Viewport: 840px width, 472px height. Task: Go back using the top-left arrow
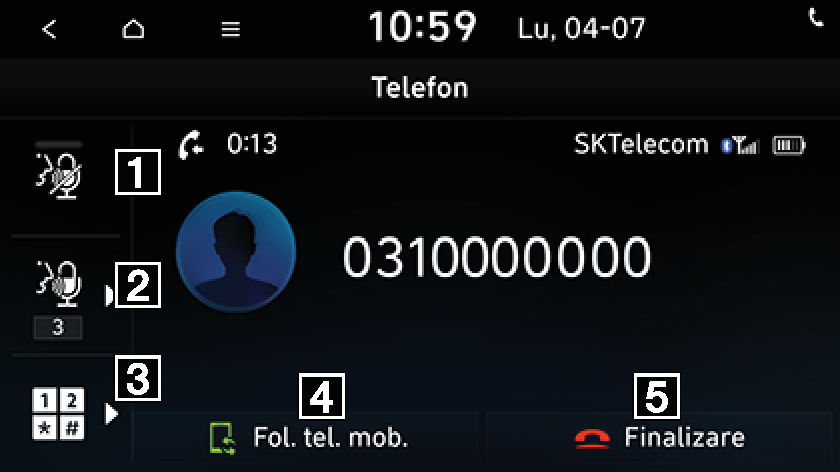[x=49, y=29]
